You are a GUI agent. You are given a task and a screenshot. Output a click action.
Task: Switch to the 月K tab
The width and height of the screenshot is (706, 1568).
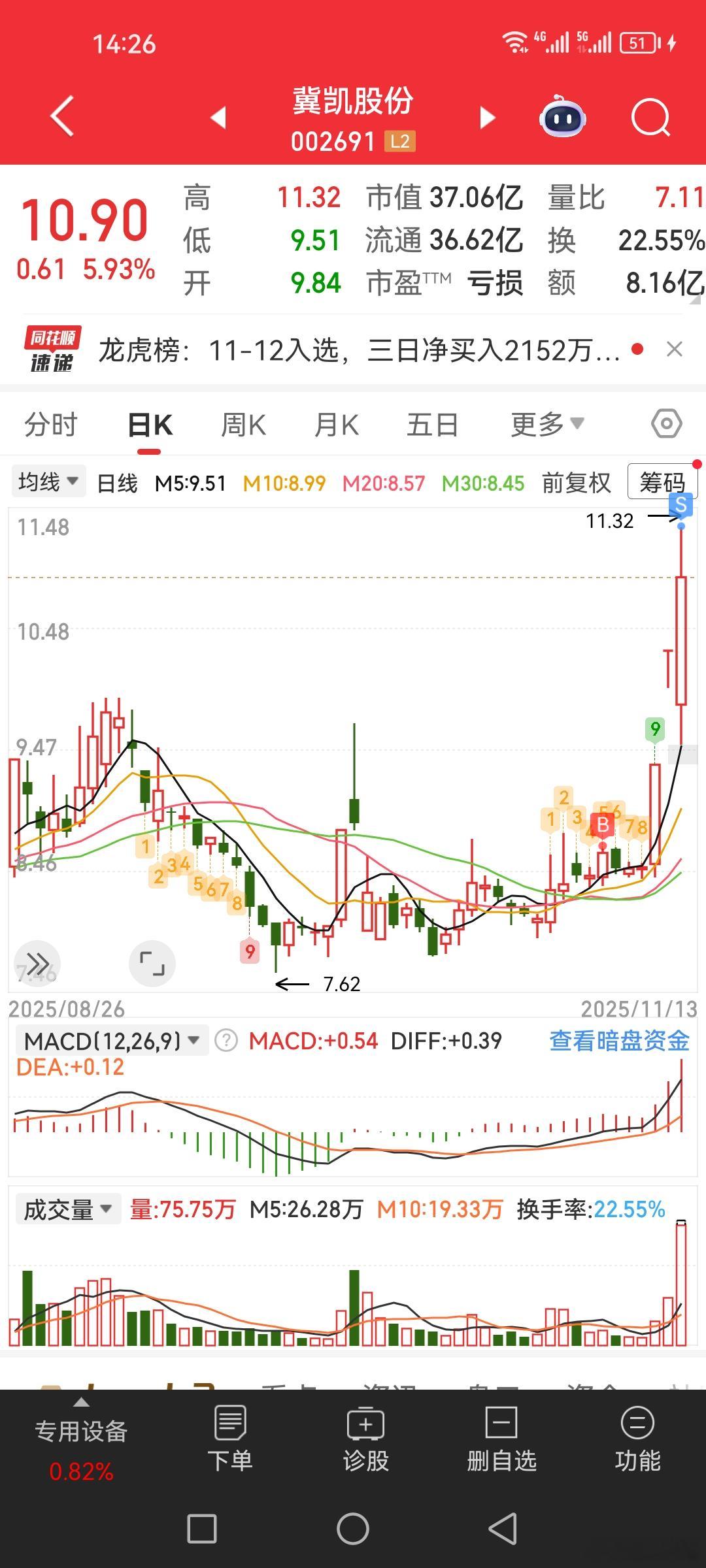click(x=336, y=425)
